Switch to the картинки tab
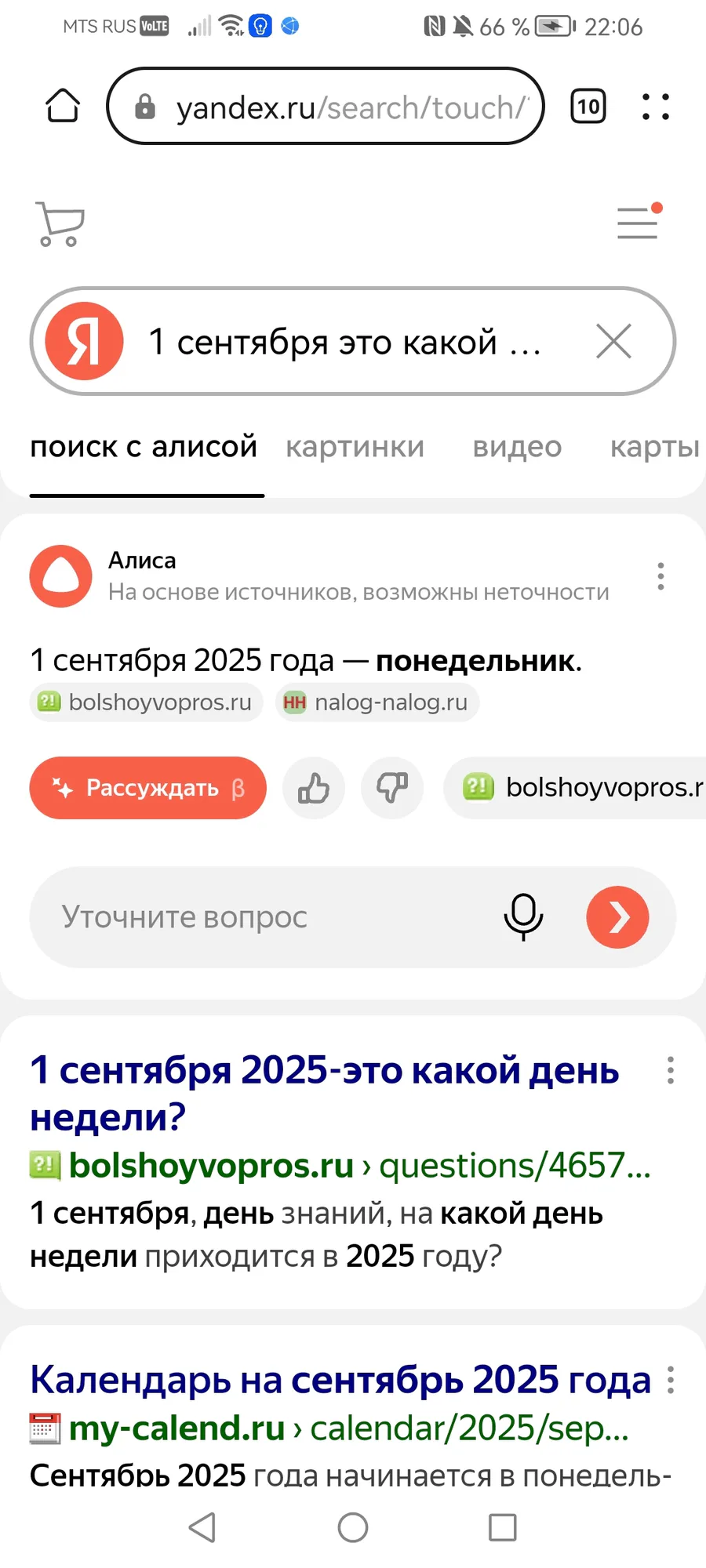 point(355,447)
